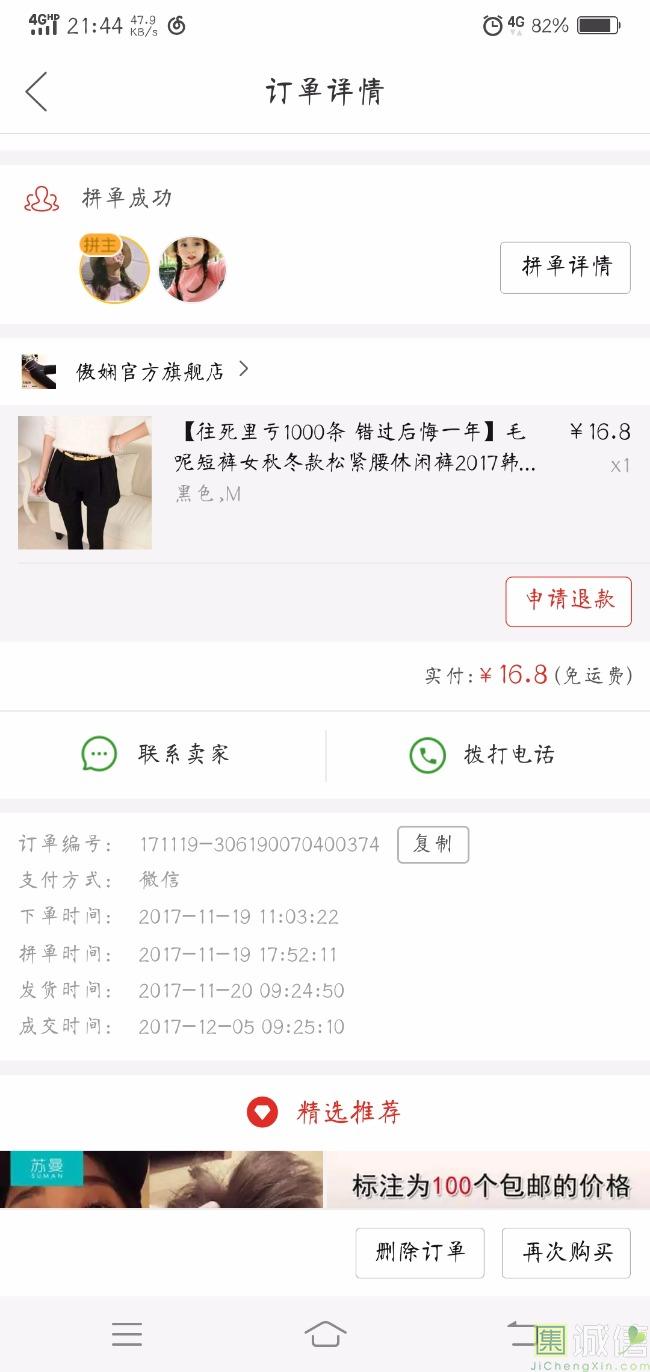Go back using the top-left arrow
The image size is (650, 1372).
point(37,92)
